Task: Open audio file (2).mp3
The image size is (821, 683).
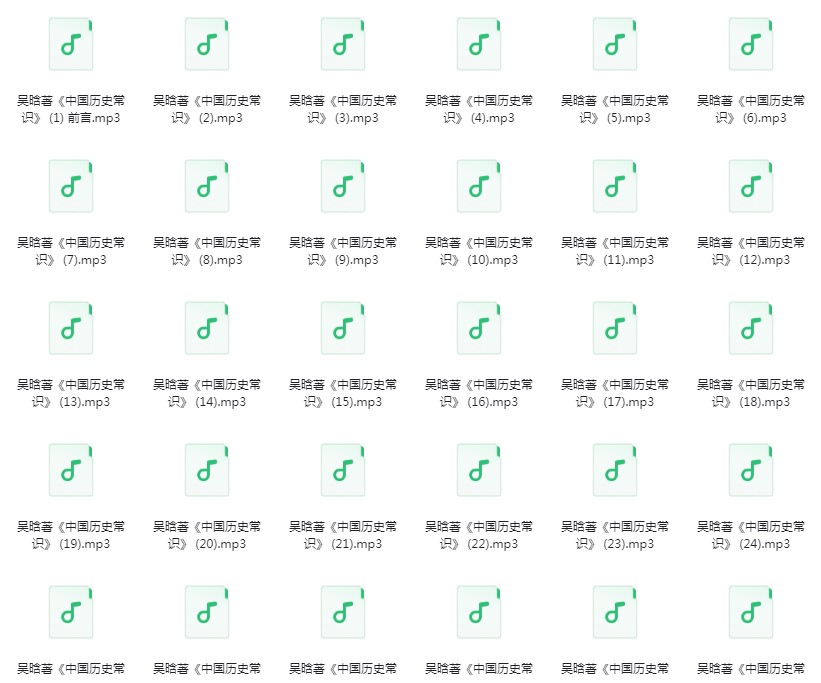Action: coord(207,45)
